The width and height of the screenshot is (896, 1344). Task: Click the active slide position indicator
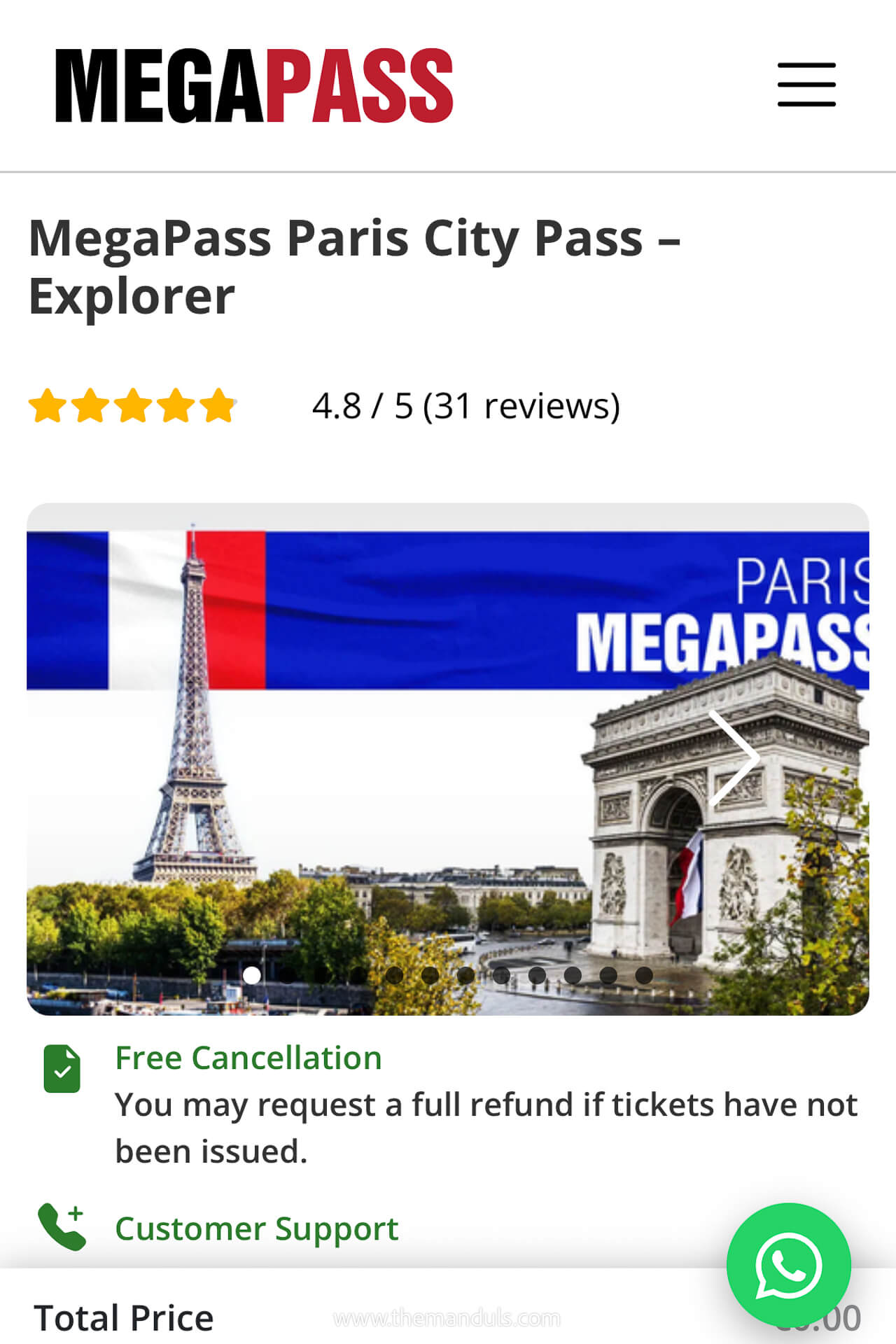click(252, 973)
